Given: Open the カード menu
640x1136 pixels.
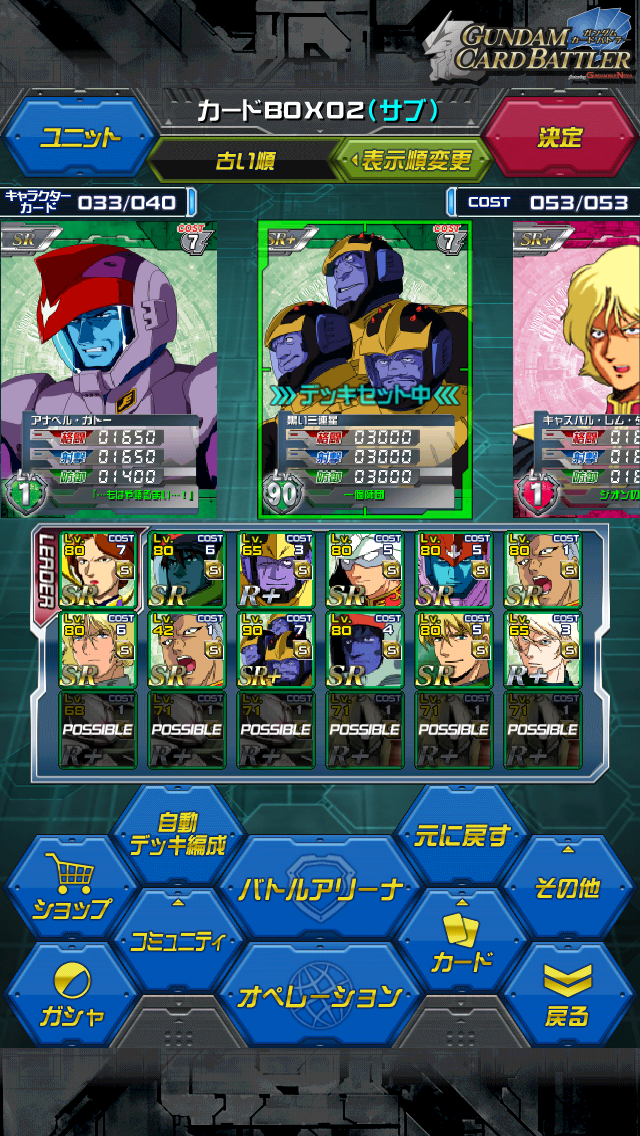Looking at the screenshot, I should tap(462, 945).
